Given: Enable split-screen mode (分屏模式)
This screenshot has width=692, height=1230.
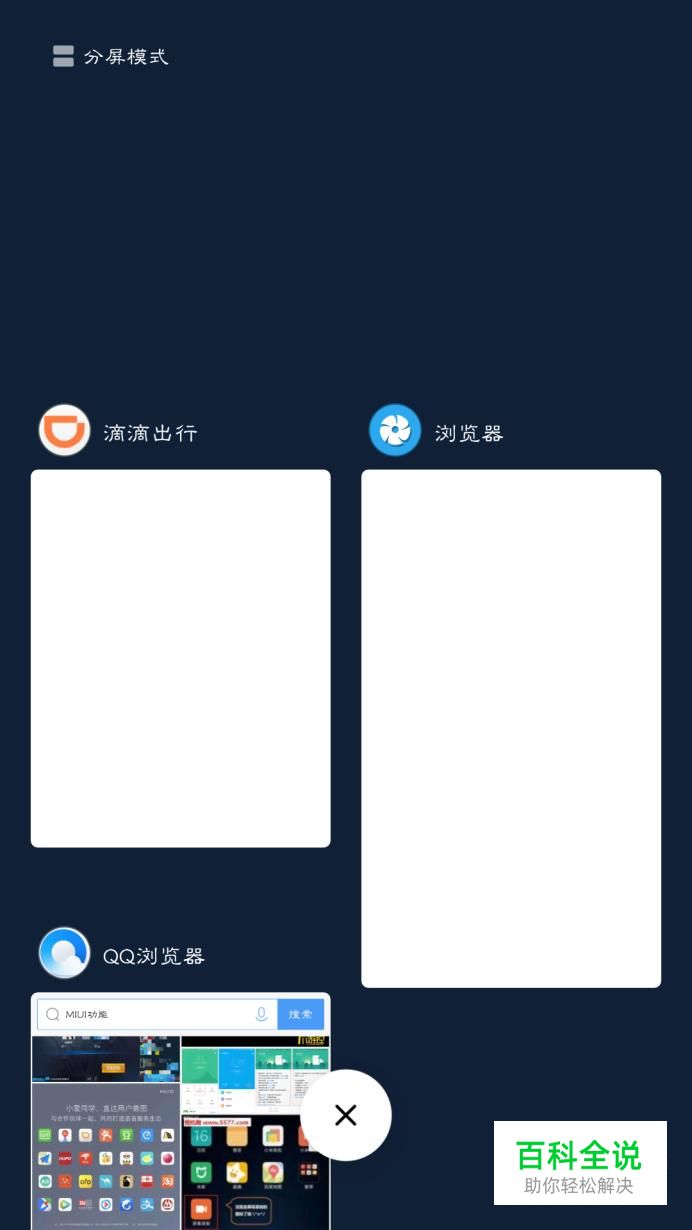Looking at the screenshot, I should click(110, 57).
